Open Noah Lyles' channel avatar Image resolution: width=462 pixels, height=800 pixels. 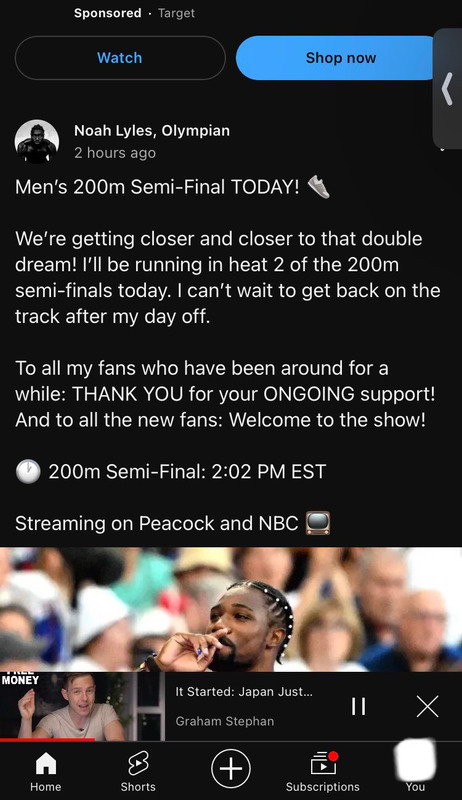click(x=37, y=141)
